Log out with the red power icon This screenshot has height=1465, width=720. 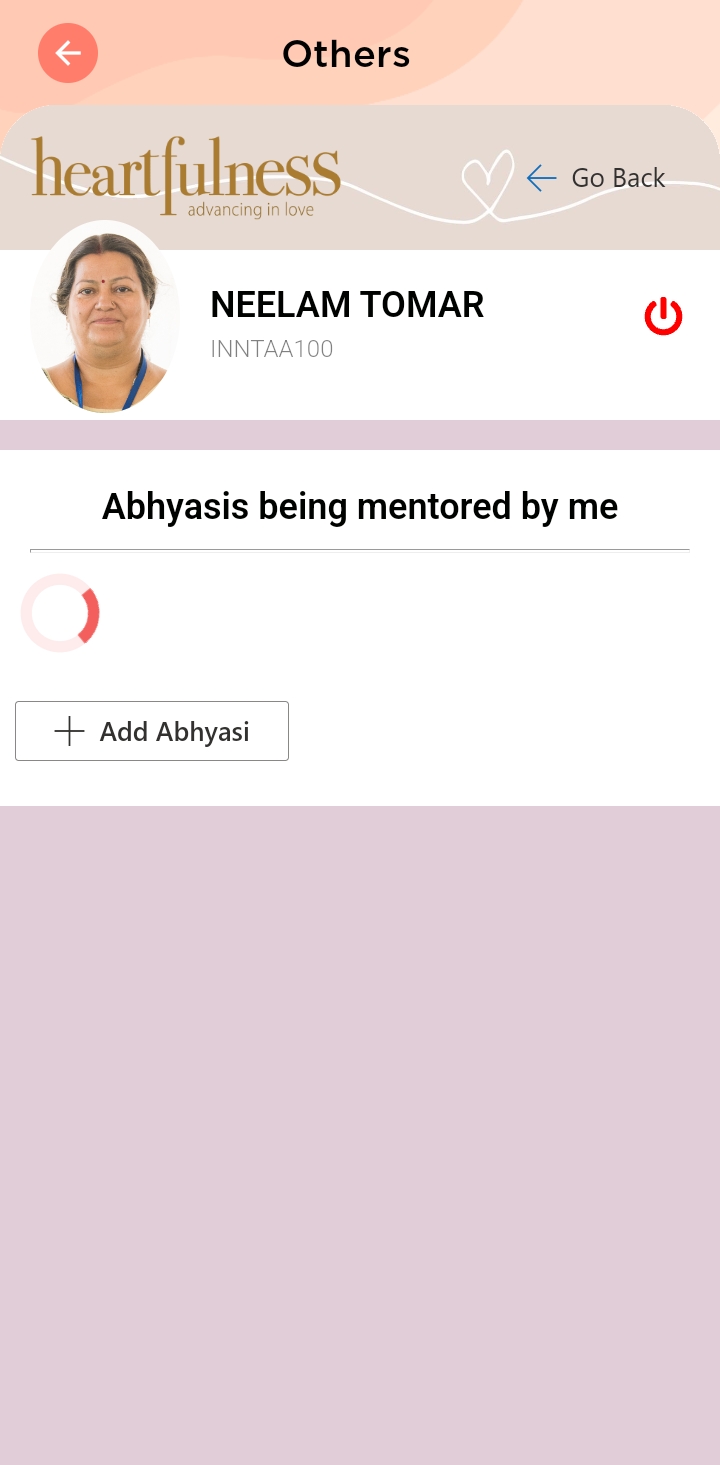[663, 317]
